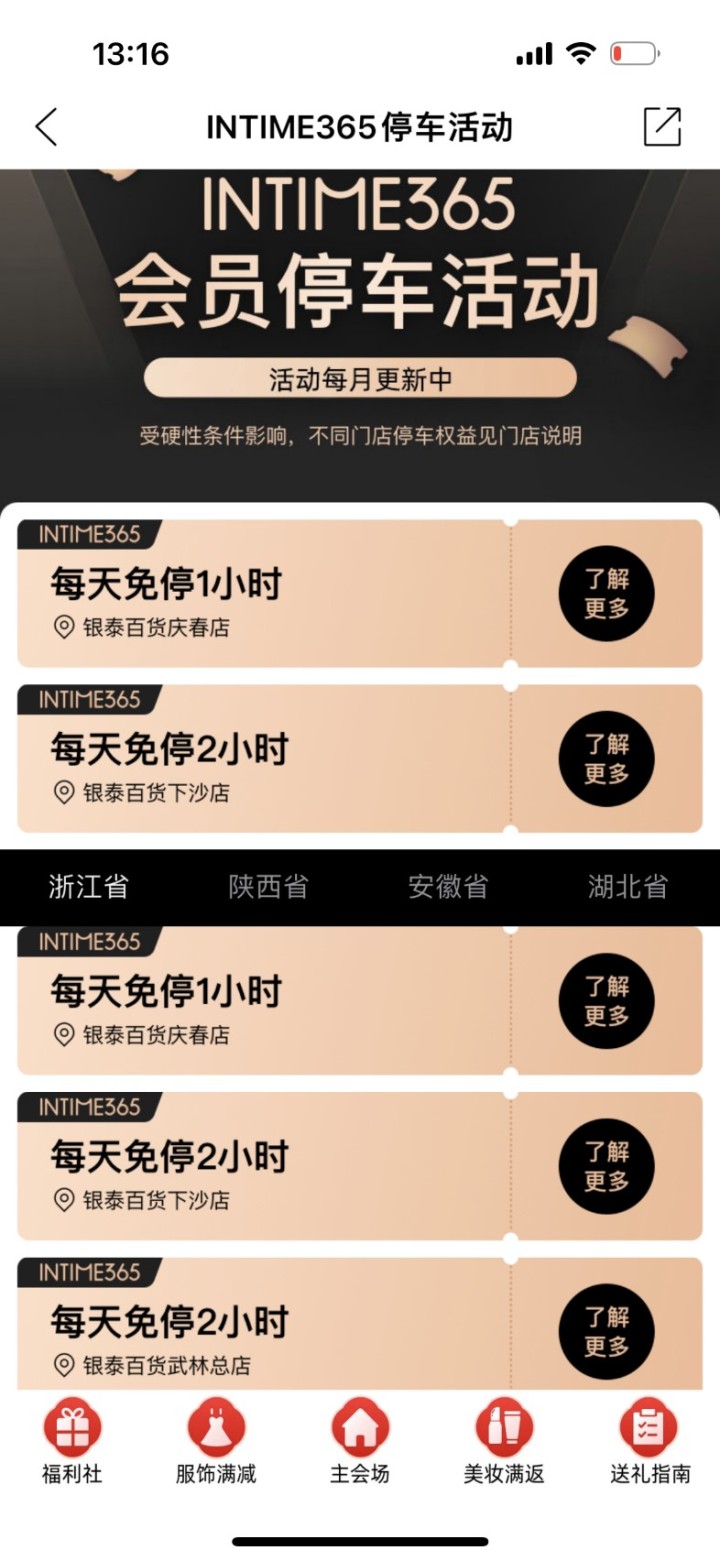
Task: Select the 浙江省 province tab
Action: 89,887
